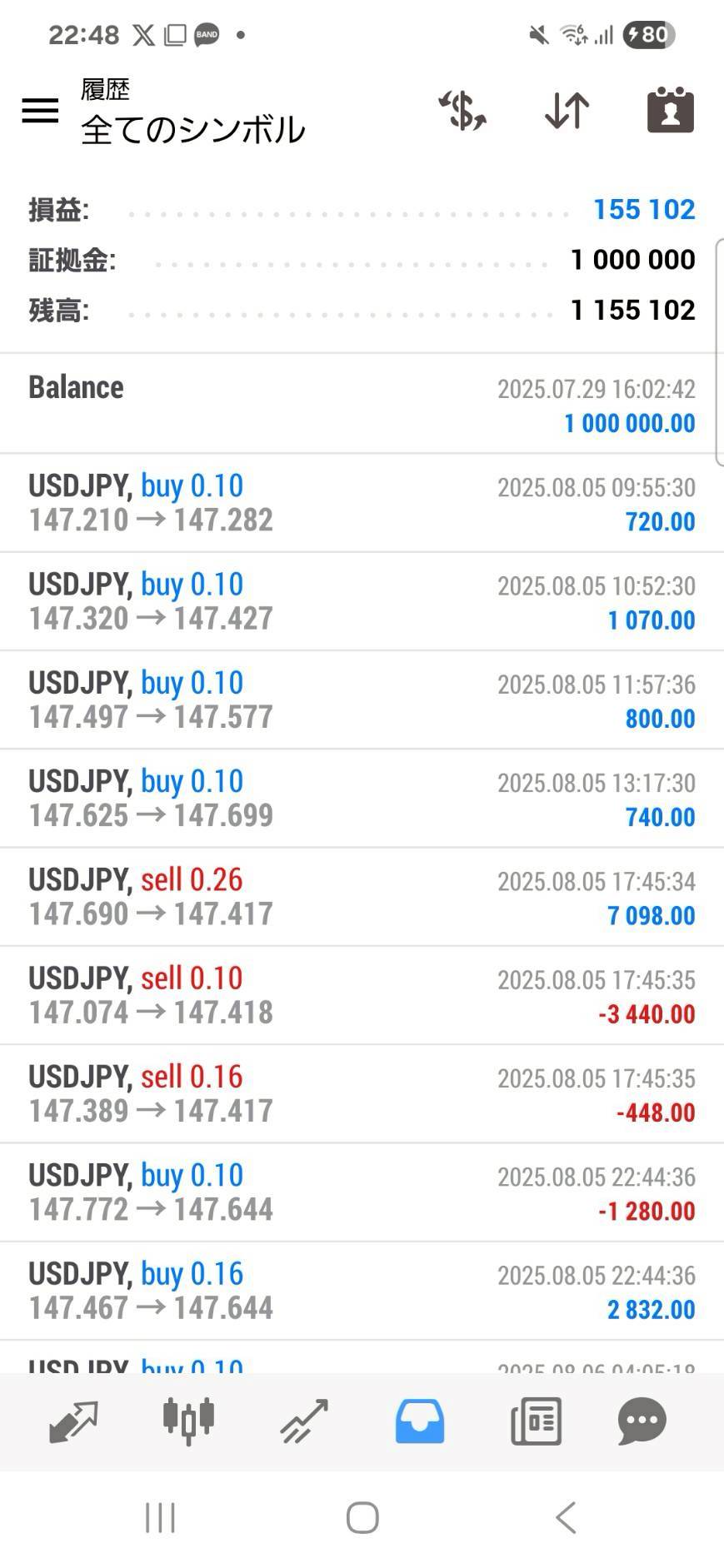Open the symbol filter dollar icon
Viewport: 724px width, 1568px height.
tap(462, 111)
